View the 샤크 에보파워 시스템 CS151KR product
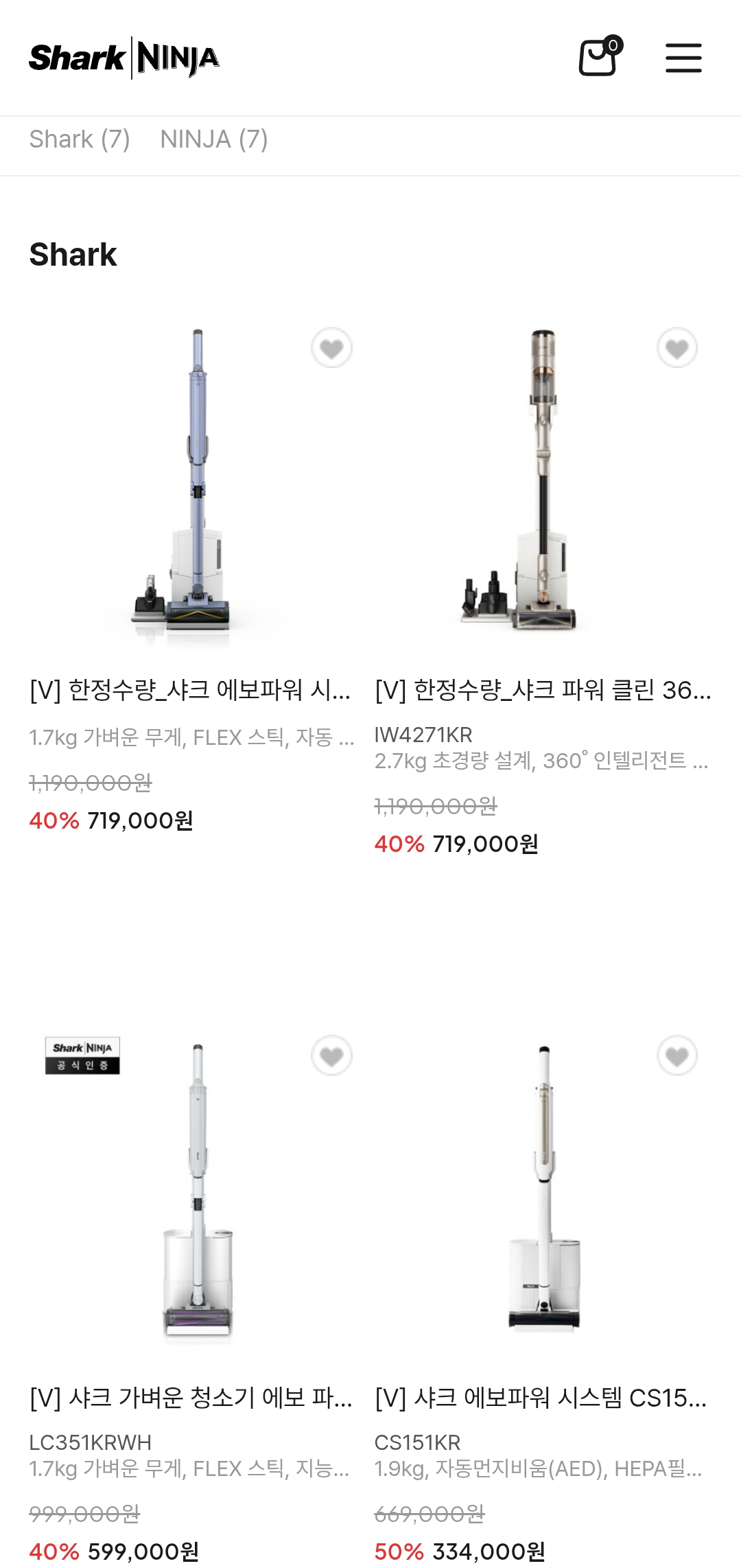Image resolution: width=741 pixels, height=1568 pixels. [x=541, y=1398]
